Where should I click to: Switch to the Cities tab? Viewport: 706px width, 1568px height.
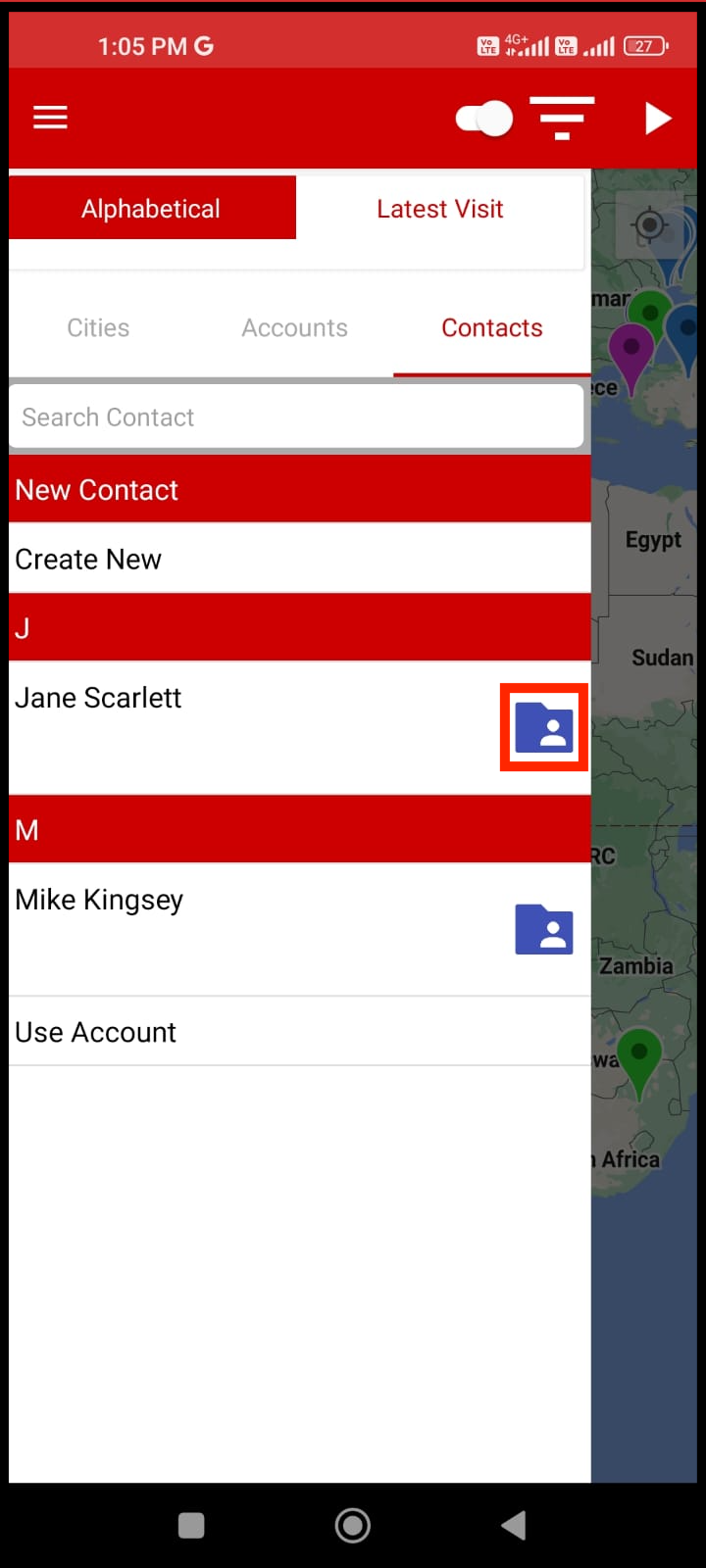(x=98, y=327)
